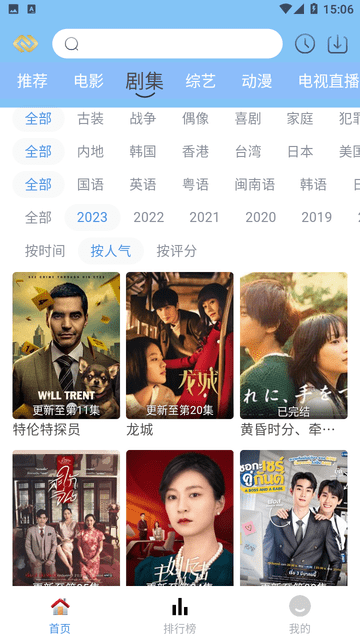Viewport: 360px width, 640px height.
Task: Choose the 粤语 language filter
Action: click(195, 184)
